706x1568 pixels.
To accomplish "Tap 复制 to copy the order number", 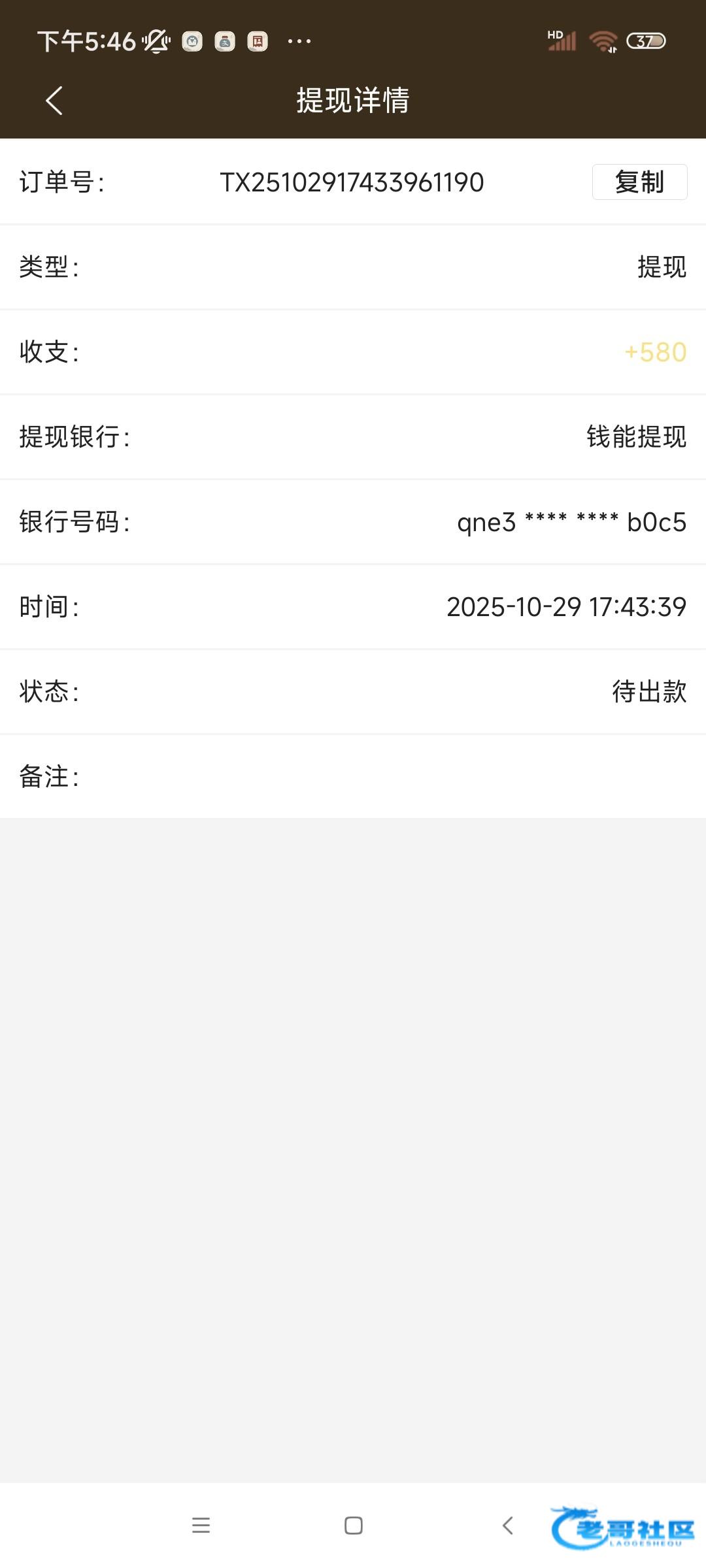I will coord(639,182).
